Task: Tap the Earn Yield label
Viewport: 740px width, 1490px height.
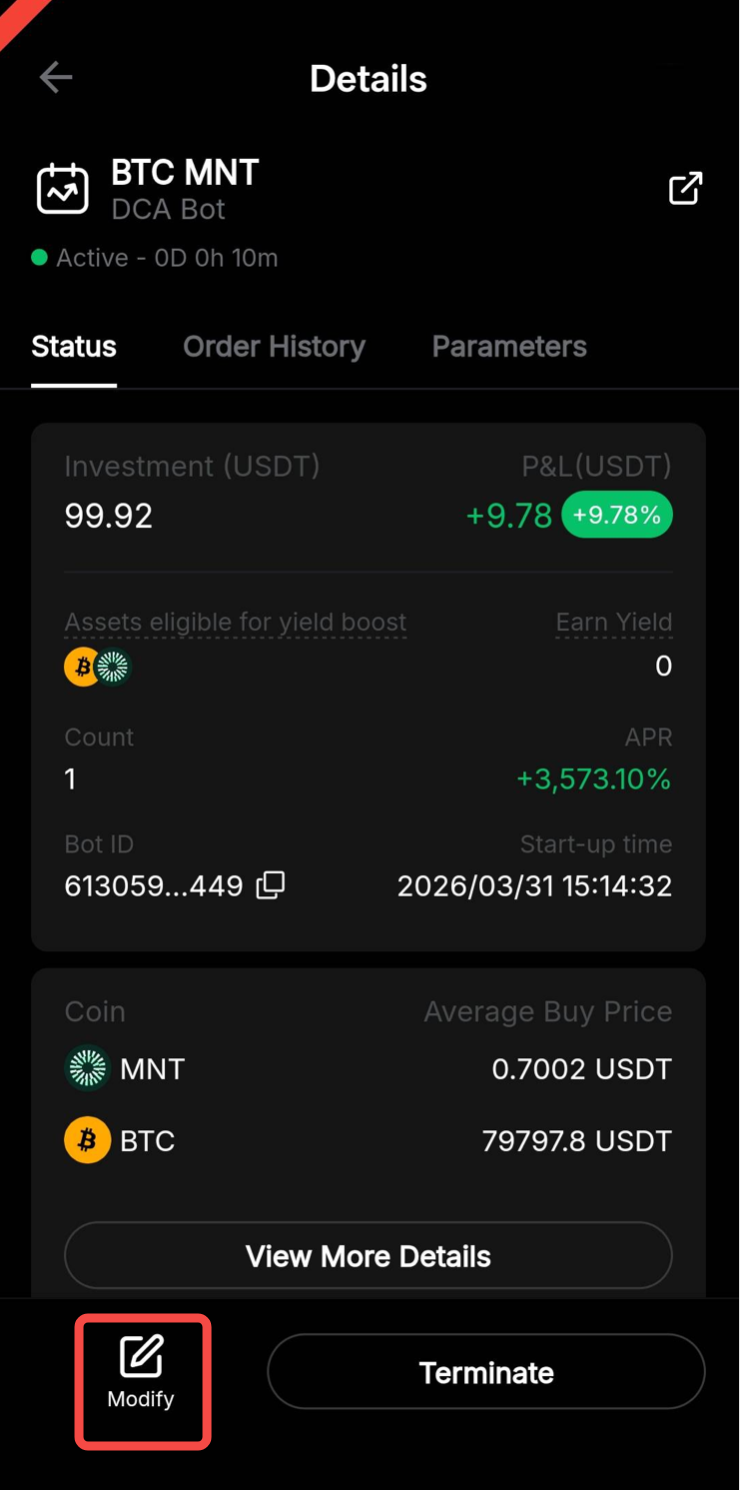Action: pos(614,622)
